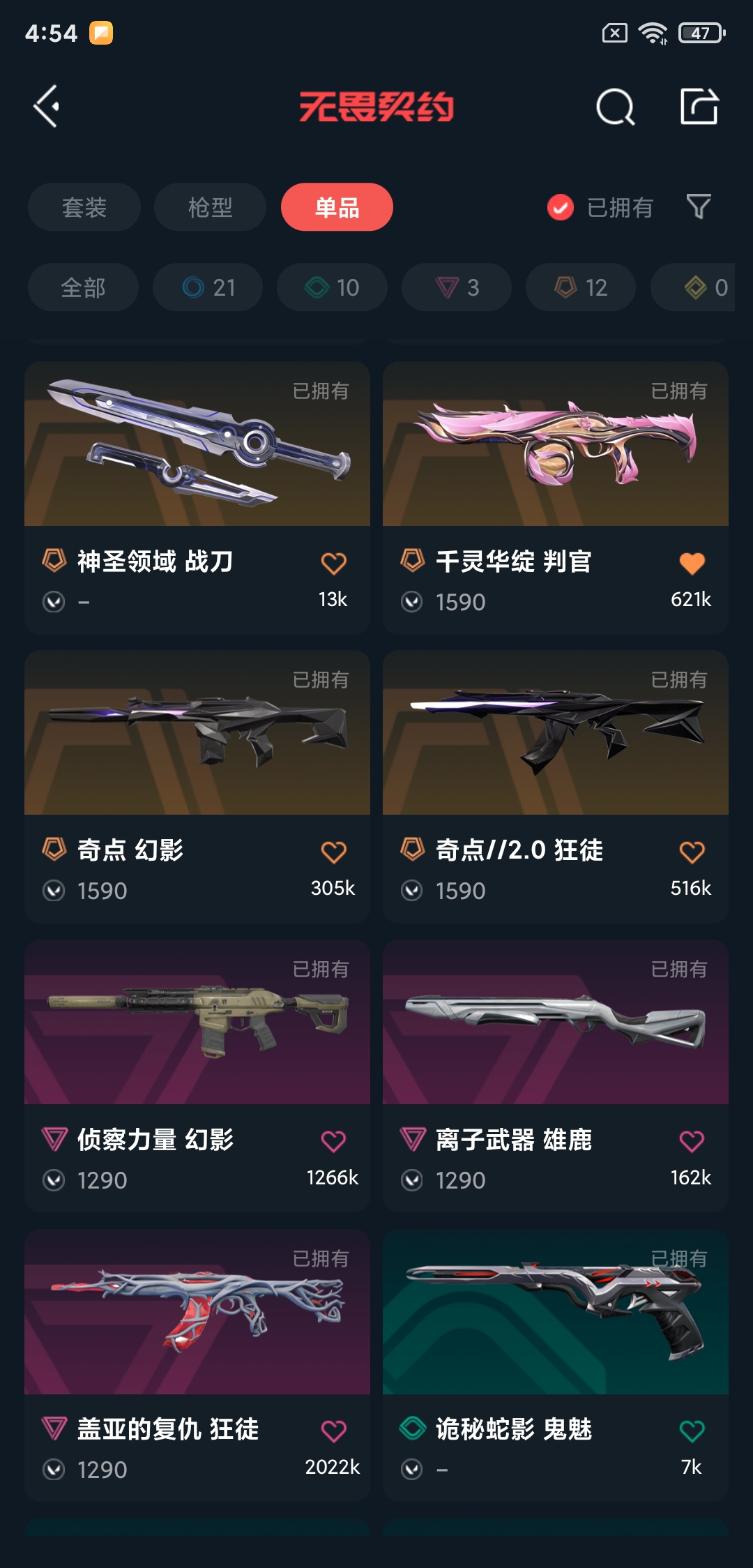Filter by the orange tier chip showing 12
Viewport: 753px width, 1568px height.
click(581, 287)
